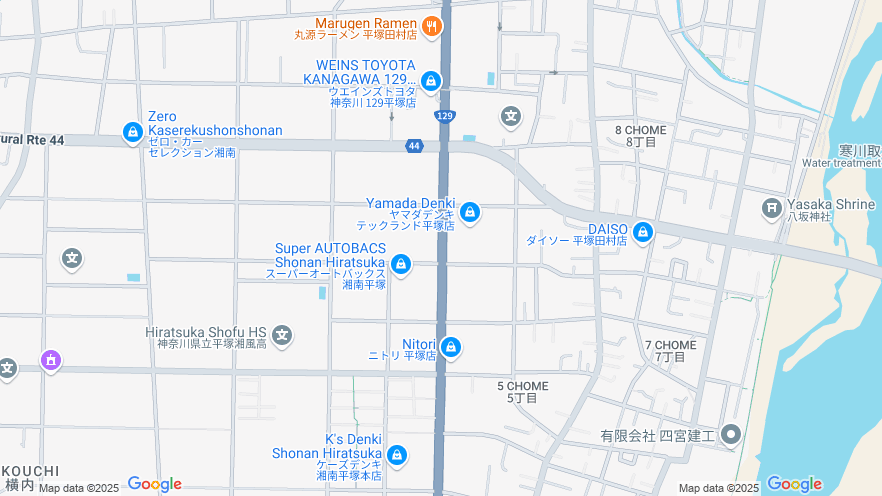Open K's Denki Shonan Hiratsuka marker
The height and width of the screenshot is (496, 882).
coord(397,455)
